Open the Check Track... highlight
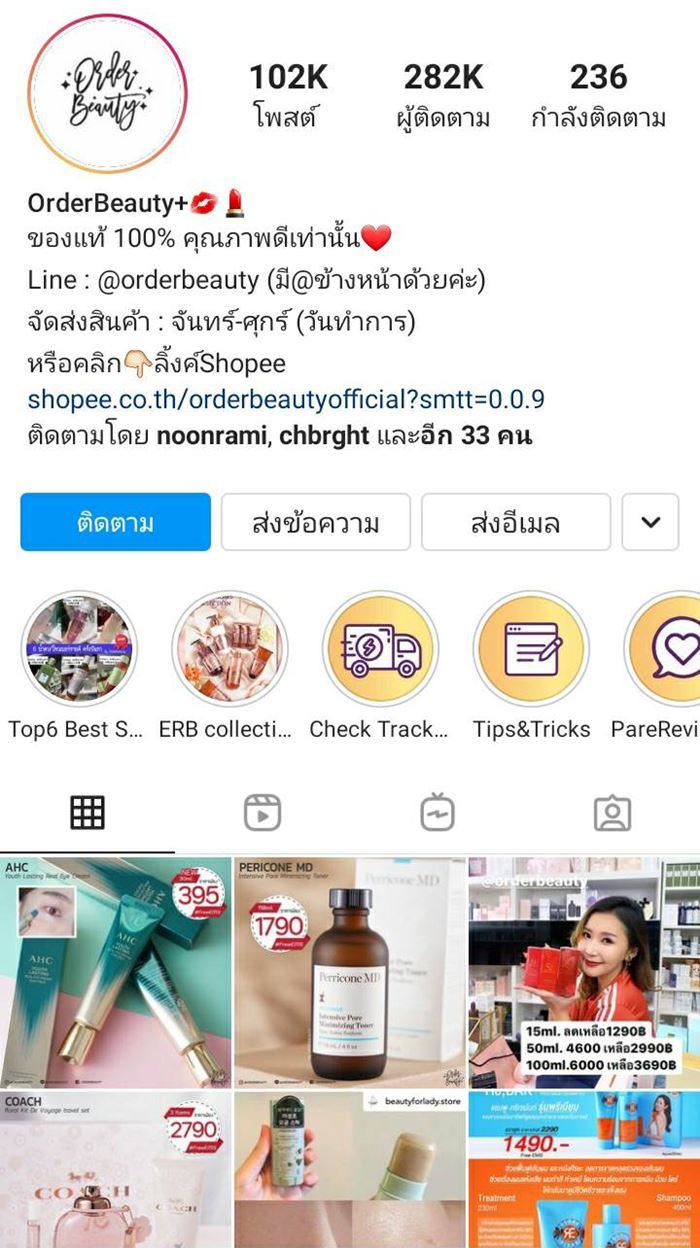Viewport: 700px width, 1248px height. pyautogui.click(x=380, y=649)
